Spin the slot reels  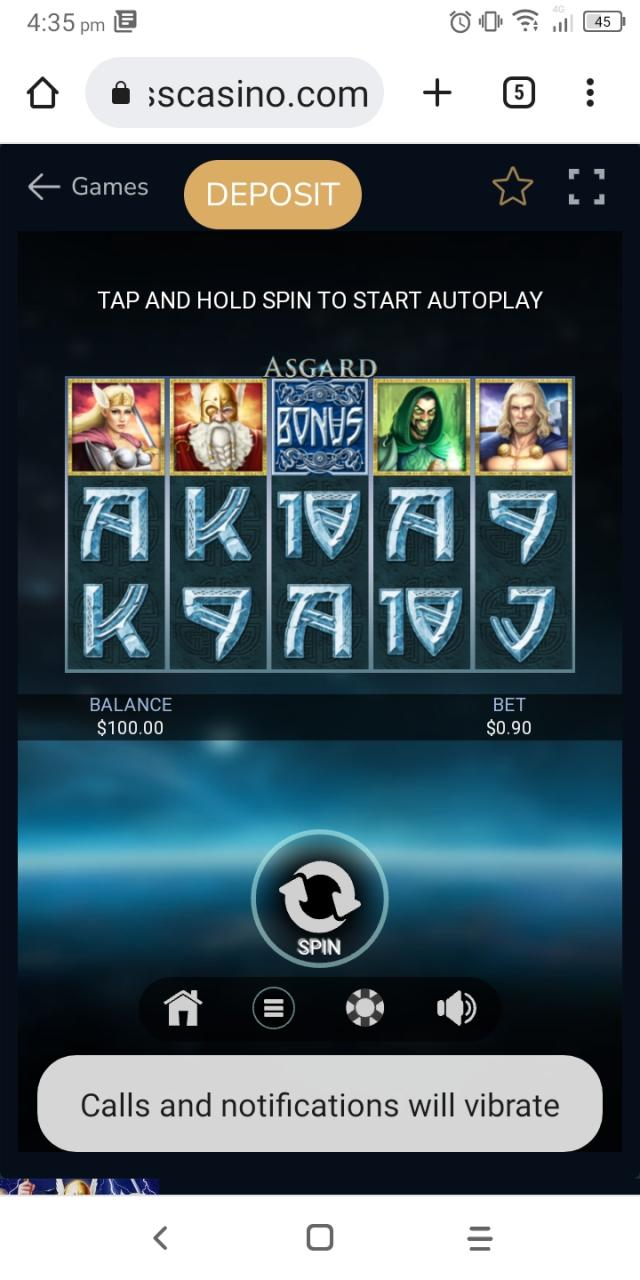point(320,898)
